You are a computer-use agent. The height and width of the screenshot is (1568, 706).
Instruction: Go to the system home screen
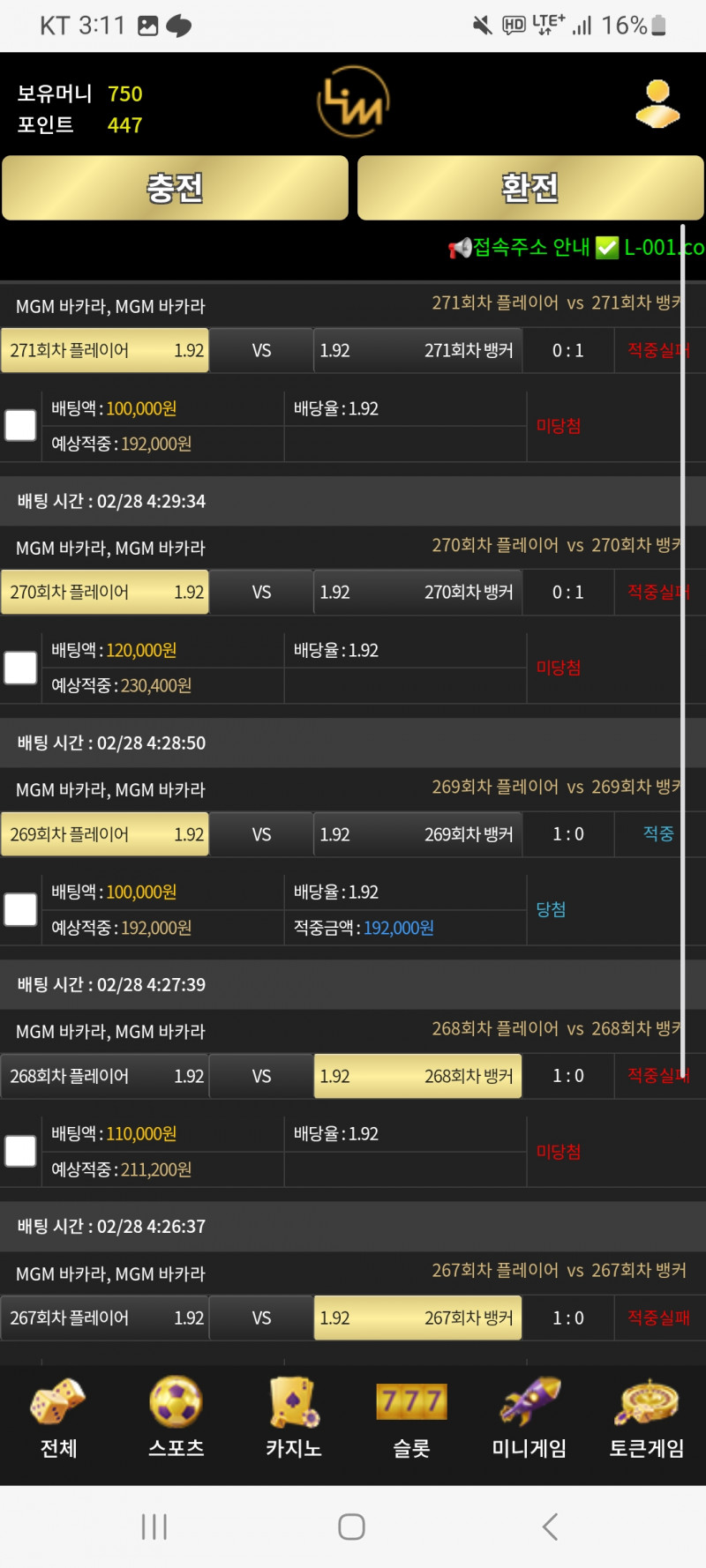pos(351,1527)
